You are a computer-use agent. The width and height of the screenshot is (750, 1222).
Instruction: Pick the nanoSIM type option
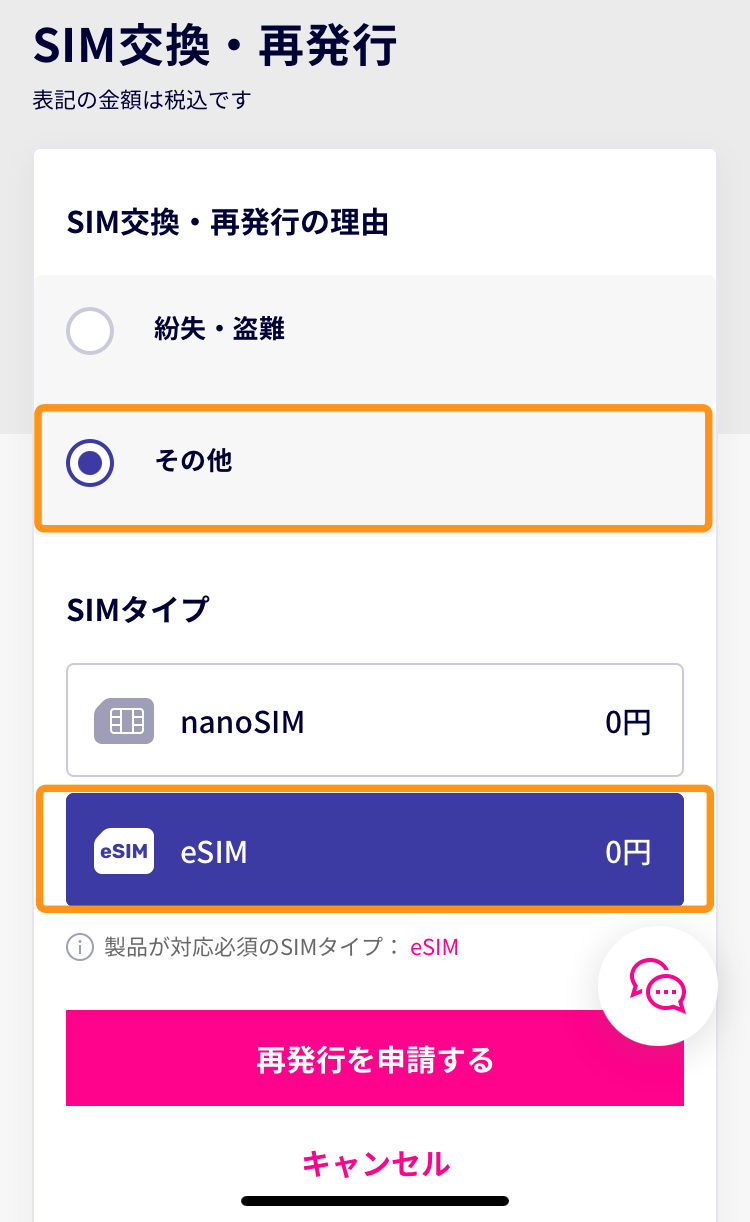pos(375,721)
